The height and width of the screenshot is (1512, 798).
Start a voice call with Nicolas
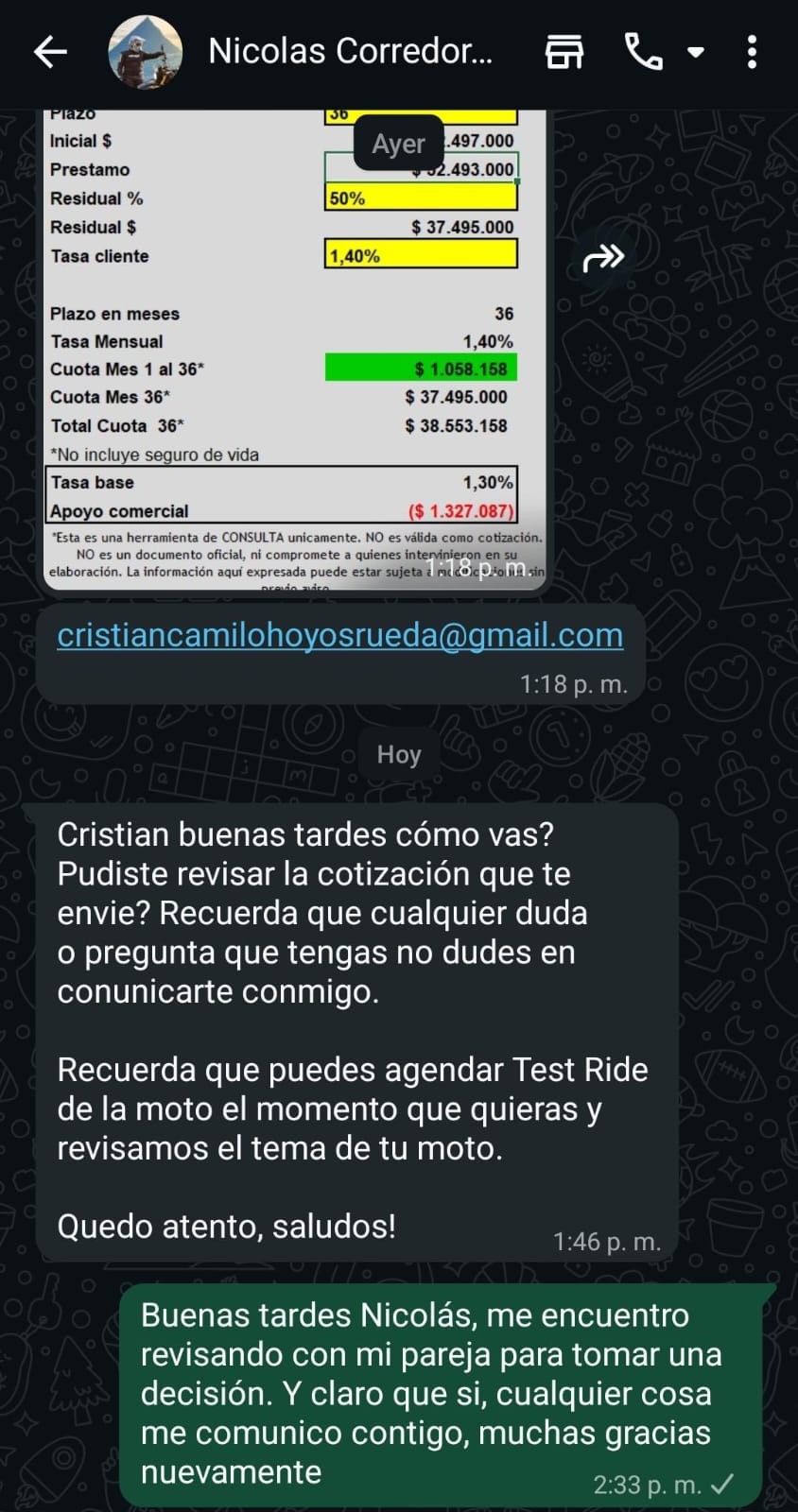[644, 52]
